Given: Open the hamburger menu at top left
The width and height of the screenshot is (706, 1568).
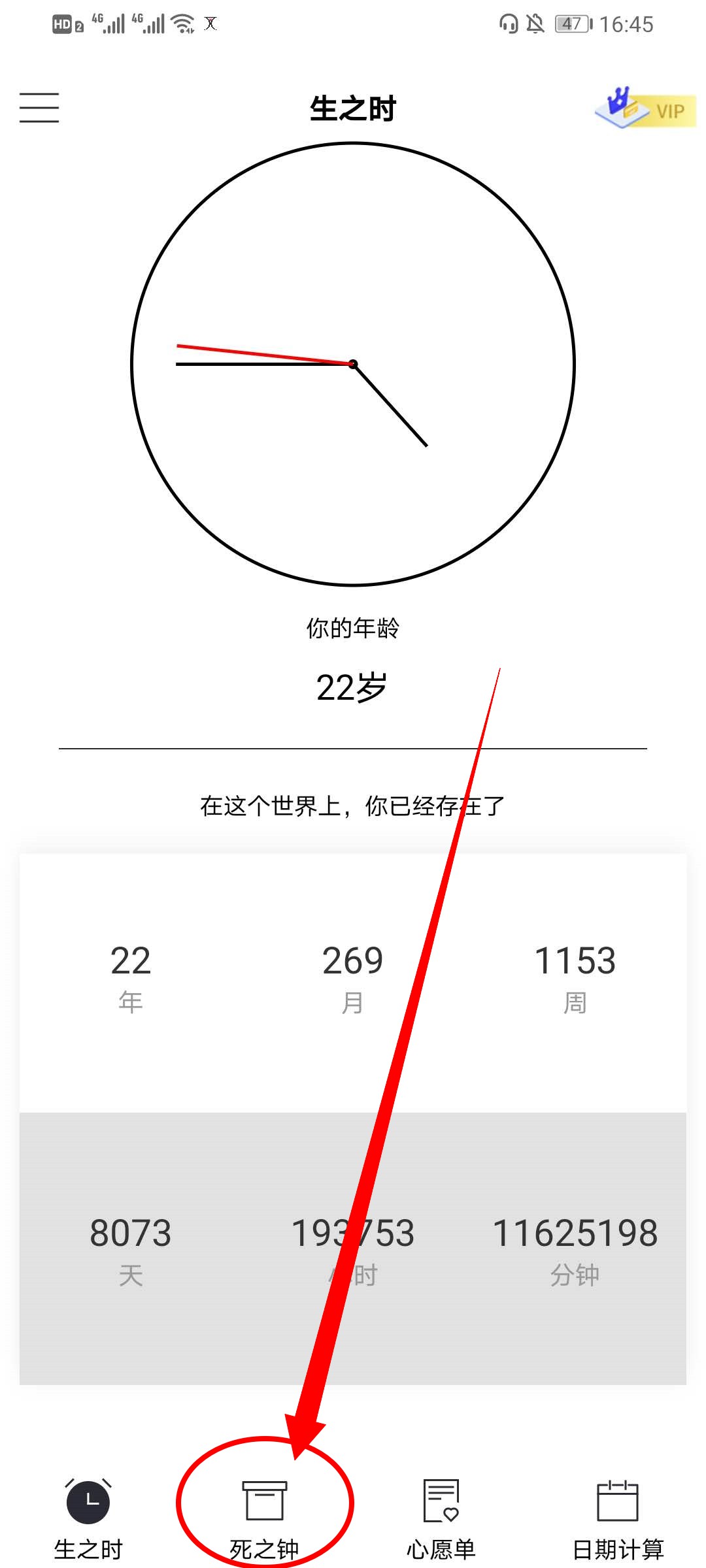Looking at the screenshot, I should (x=38, y=108).
